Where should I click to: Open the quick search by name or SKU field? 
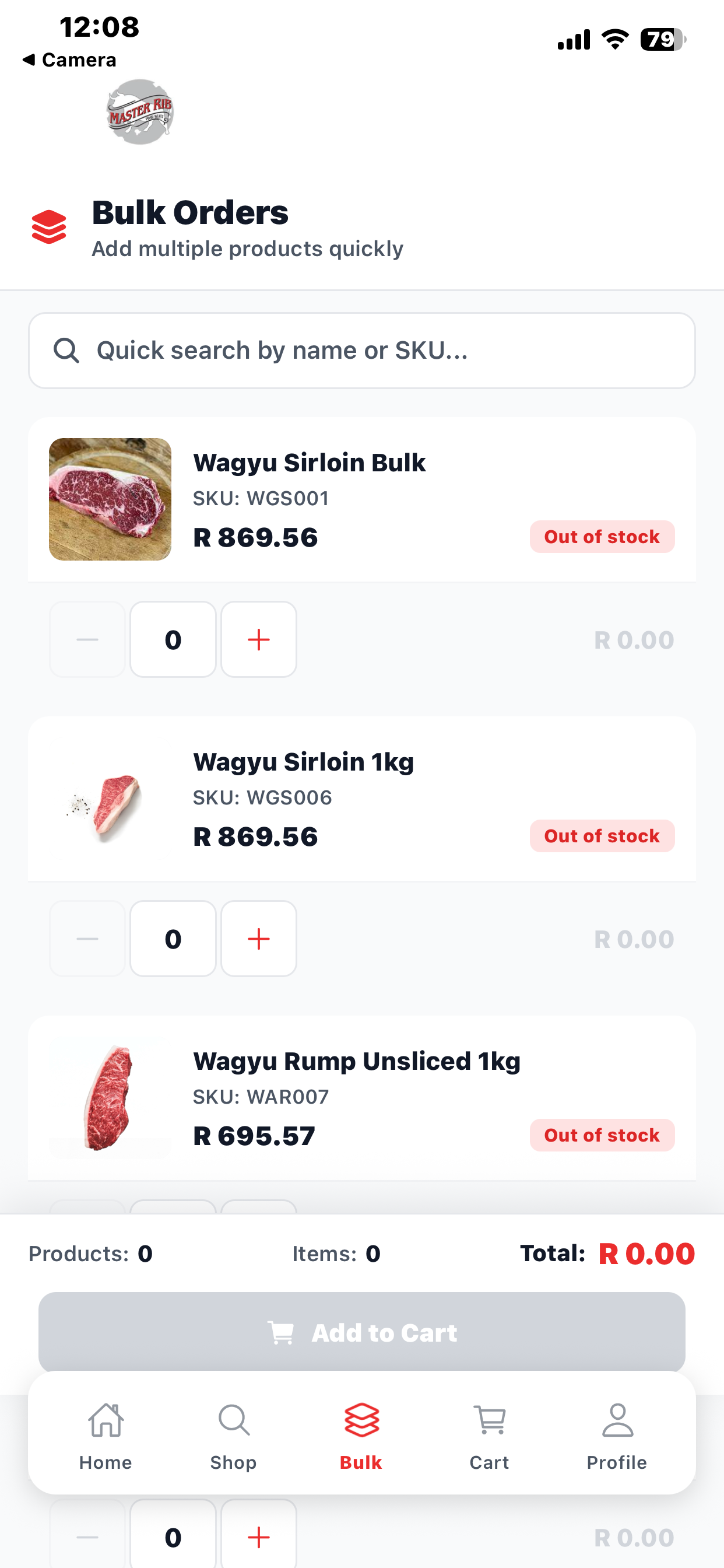click(362, 351)
